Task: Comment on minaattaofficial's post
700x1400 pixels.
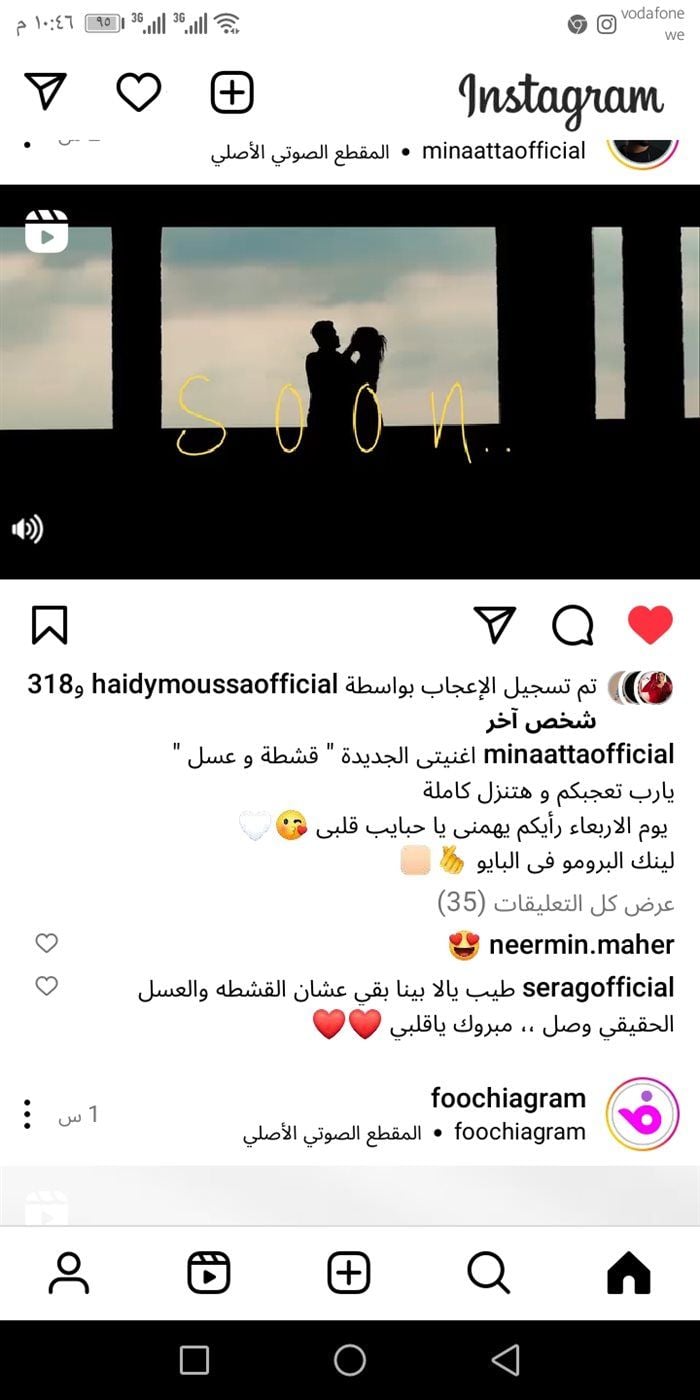Action: coord(572,626)
